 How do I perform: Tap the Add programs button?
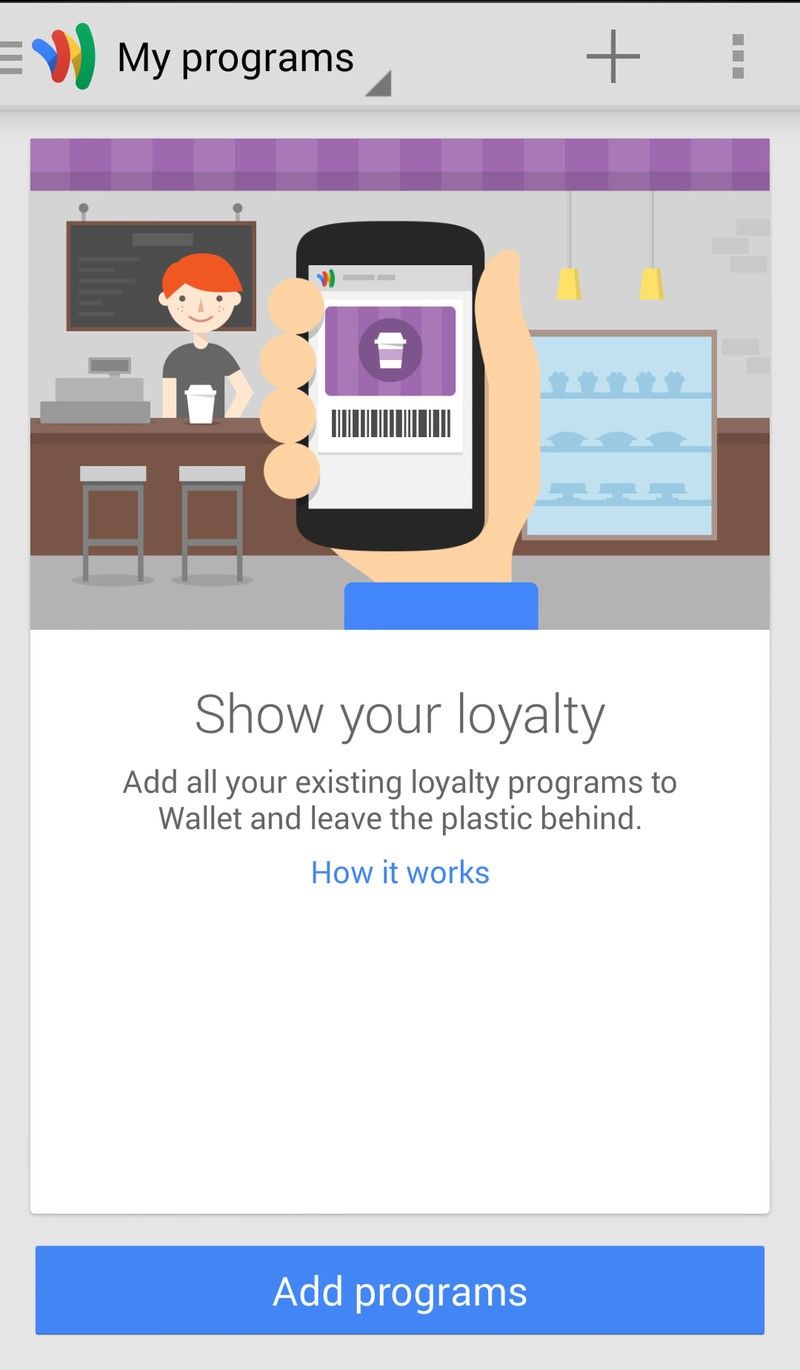[400, 1291]
